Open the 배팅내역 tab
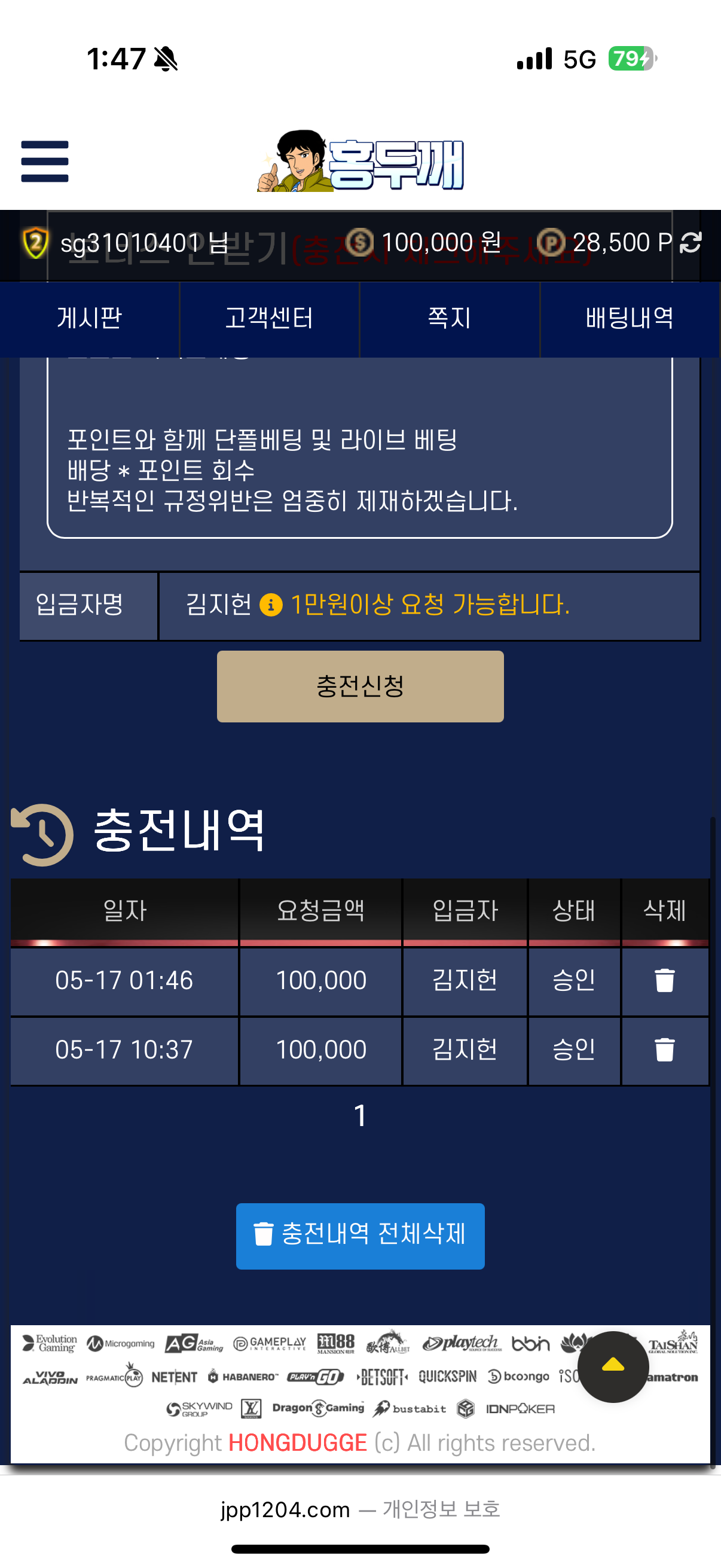Viewport: 721px width, 1568px height. (629, 318)
